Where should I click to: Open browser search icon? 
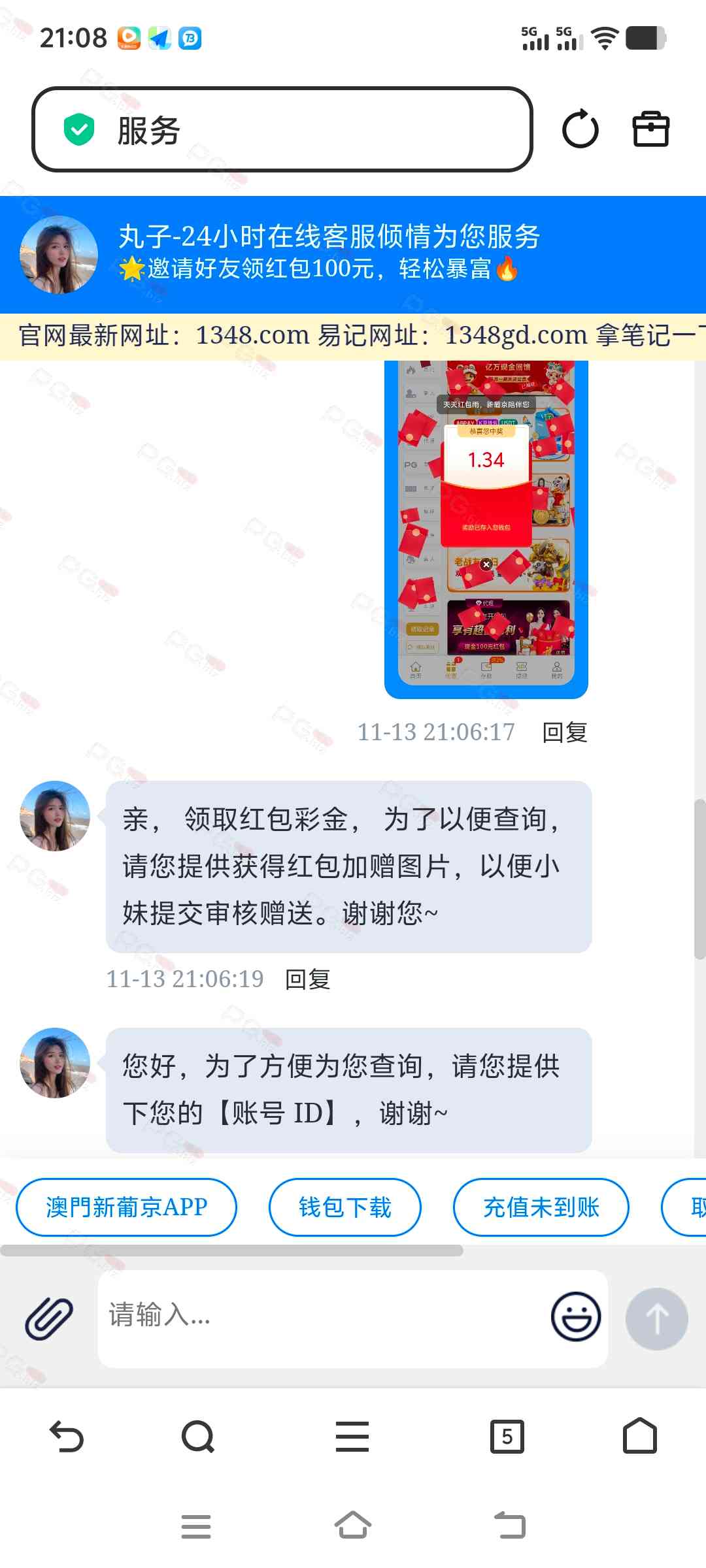point(198,1437)
